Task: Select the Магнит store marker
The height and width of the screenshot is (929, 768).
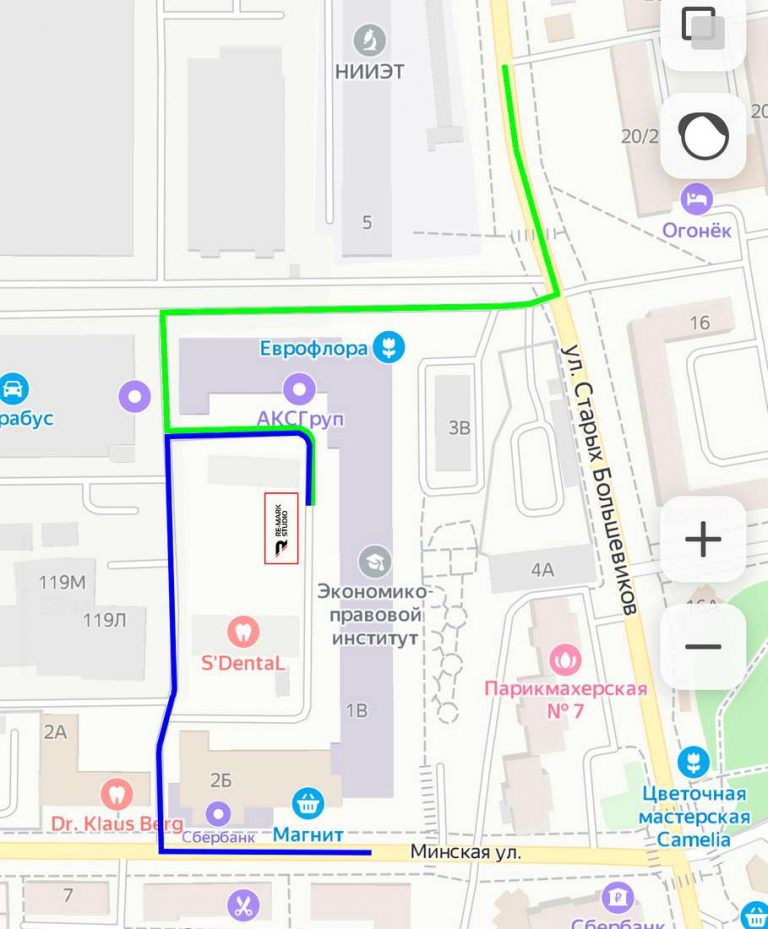Action: point(308,802)
